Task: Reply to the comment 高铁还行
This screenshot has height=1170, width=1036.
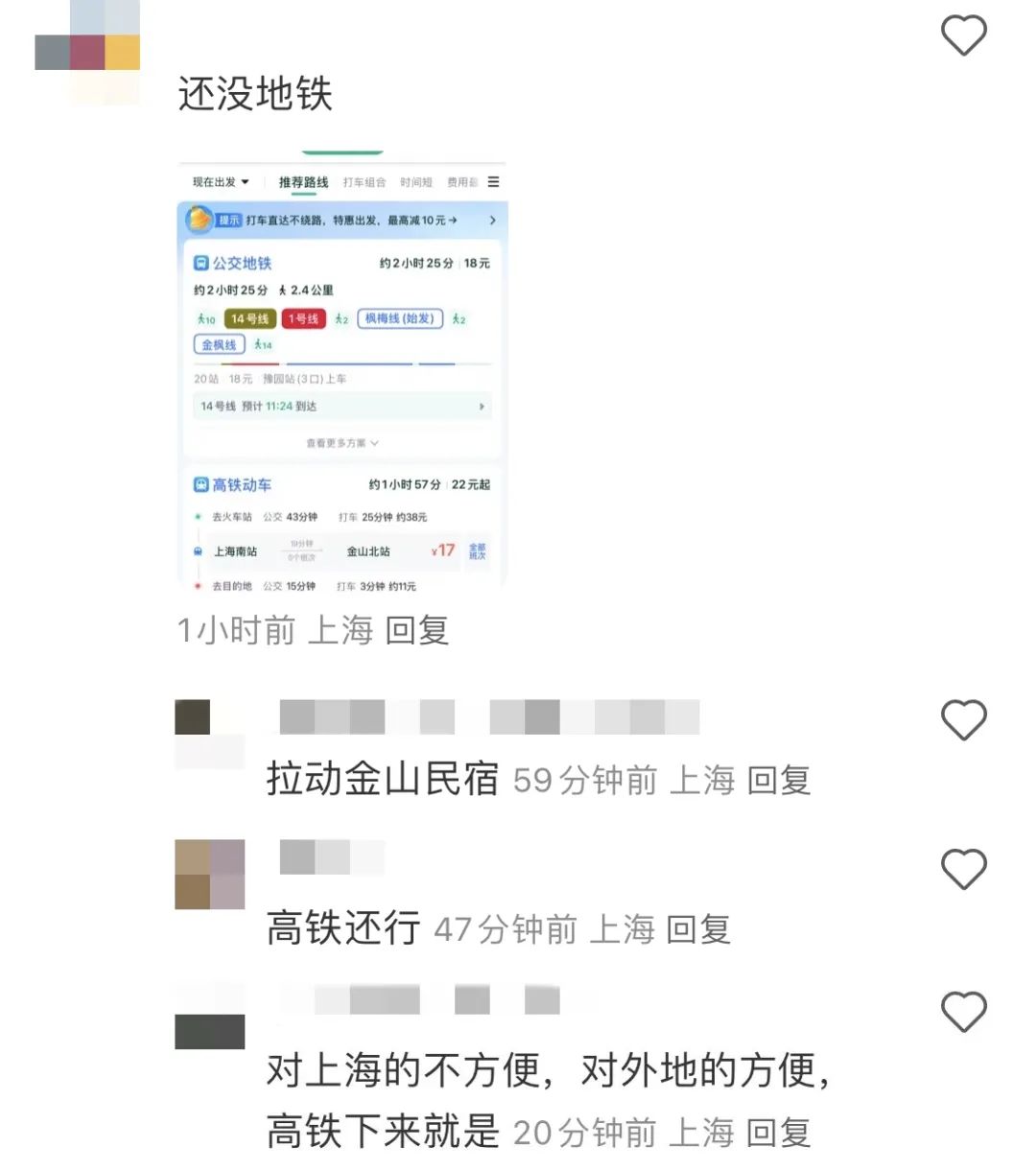Action: pos(698,929)
